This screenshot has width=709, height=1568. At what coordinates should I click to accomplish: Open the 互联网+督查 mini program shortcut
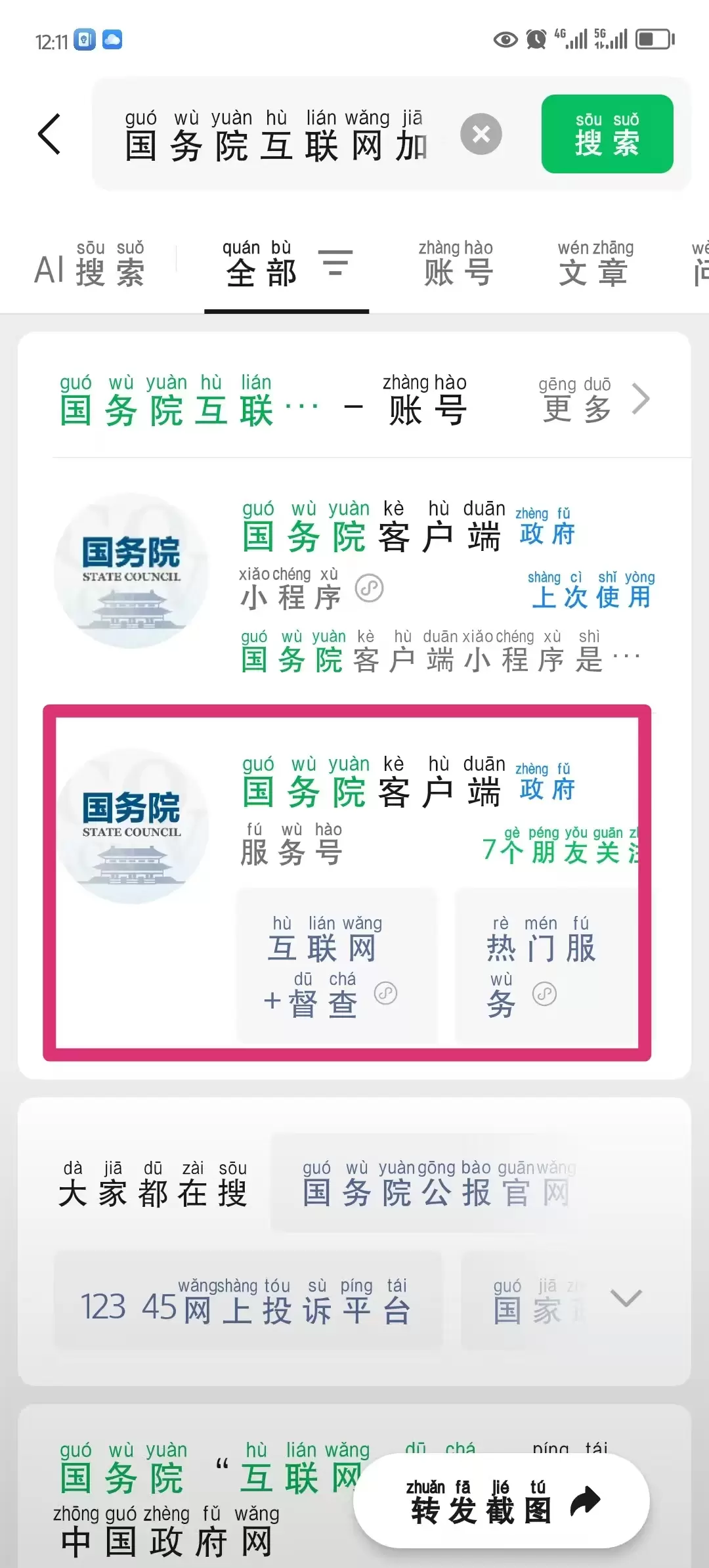(x=336, y=965)
